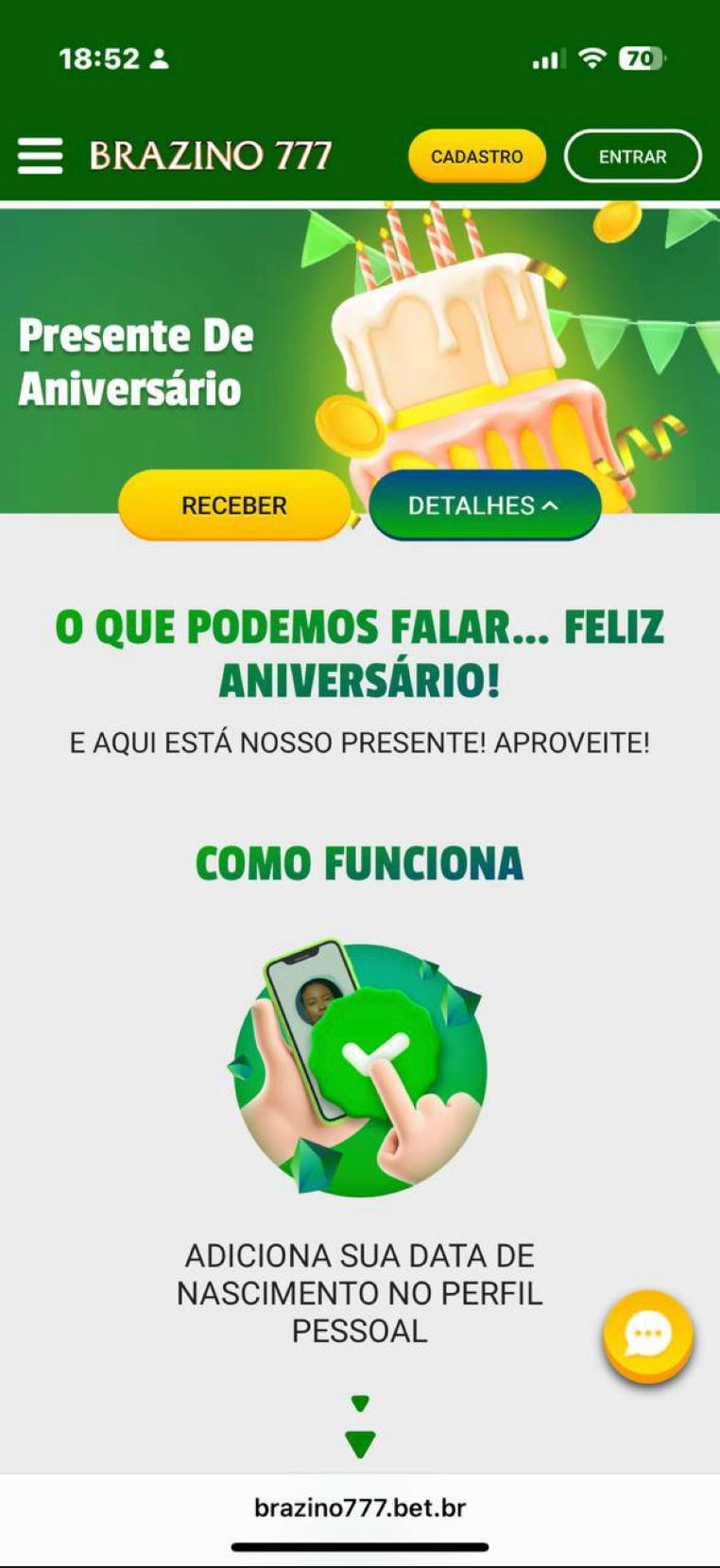
Task: Tap the brazino777.bet.br address bar
Action: 360,1508
